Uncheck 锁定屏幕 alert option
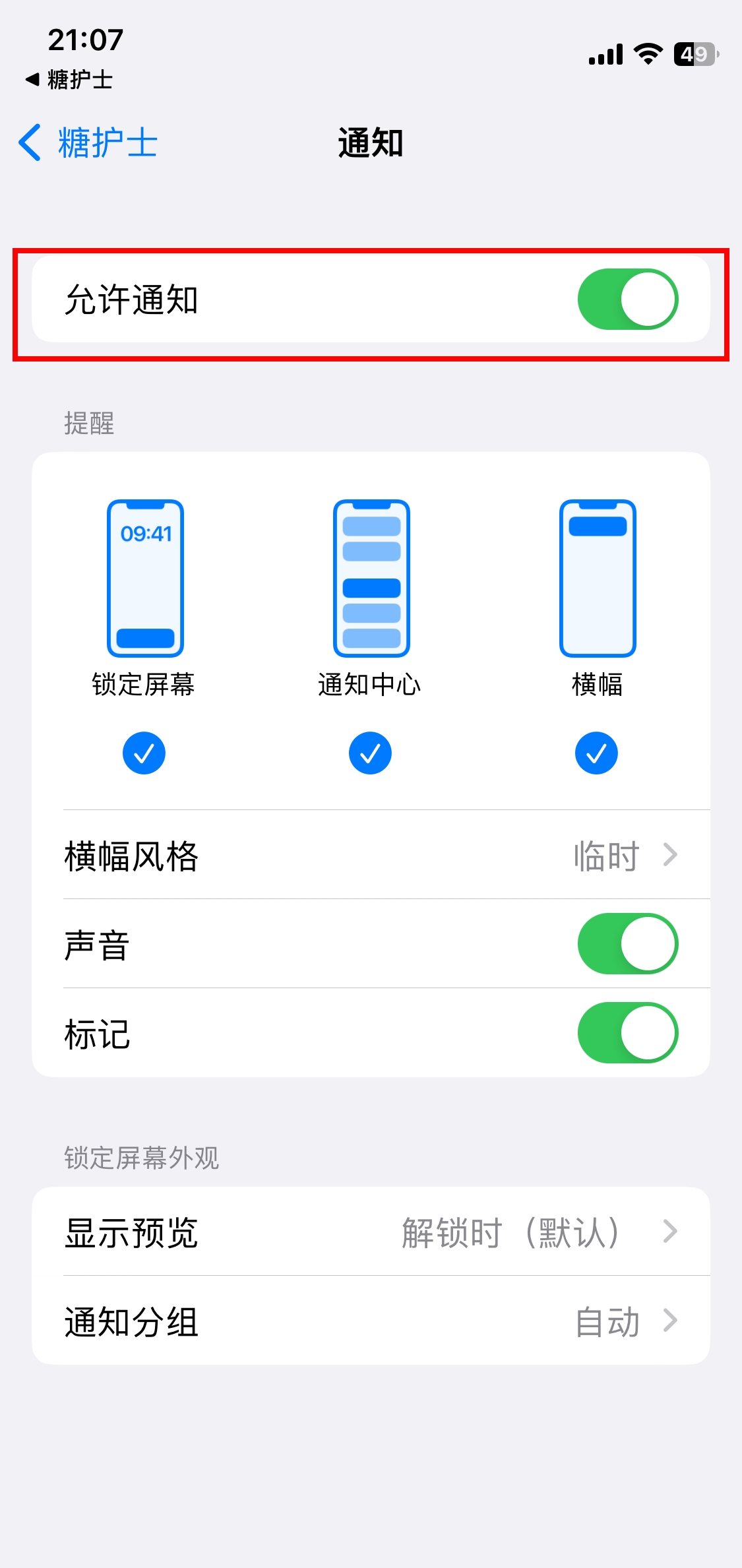The width and height of the screenshot is (742, 1568). point(144,753)
